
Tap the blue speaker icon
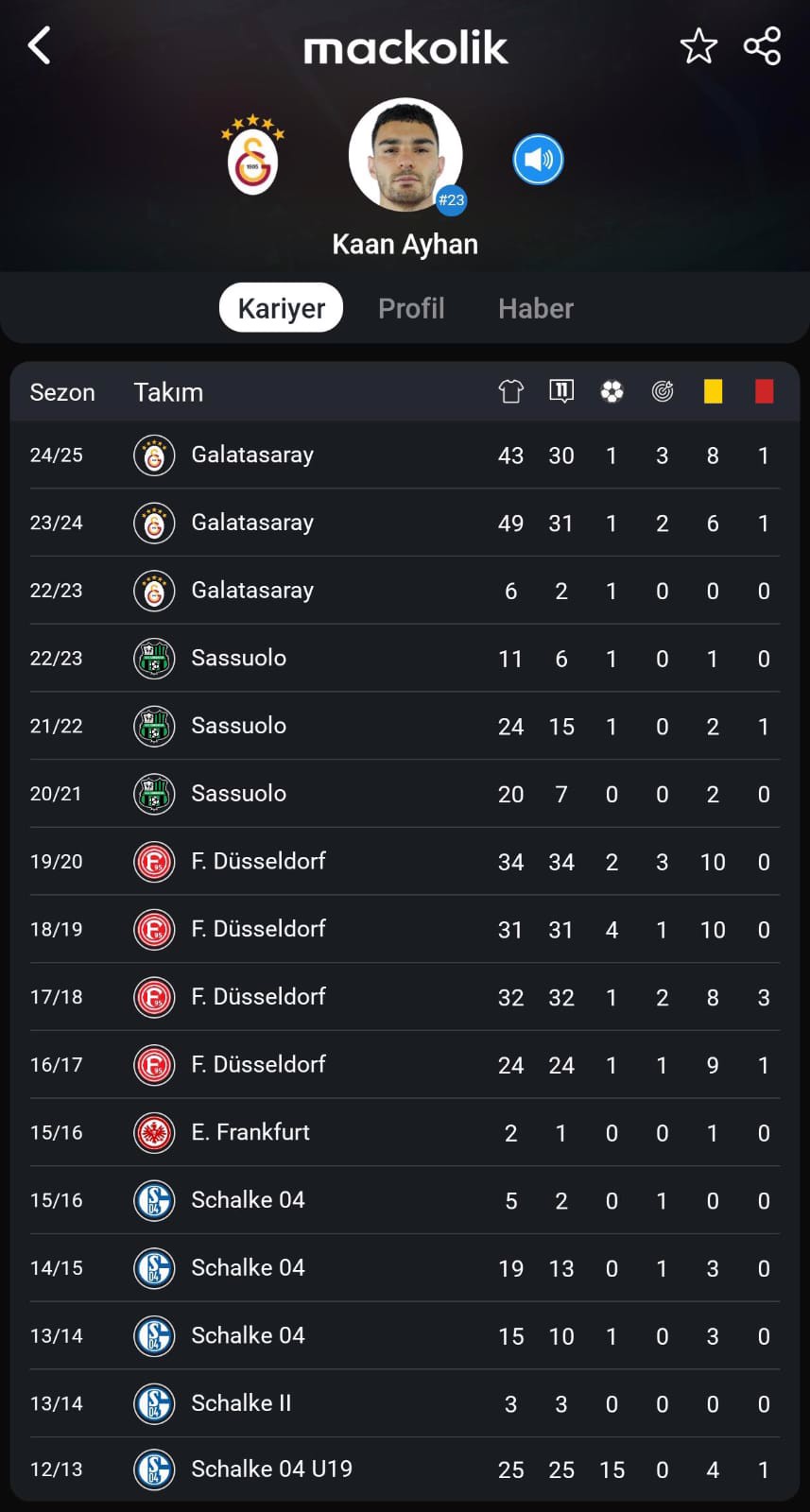tap(538, 159)
